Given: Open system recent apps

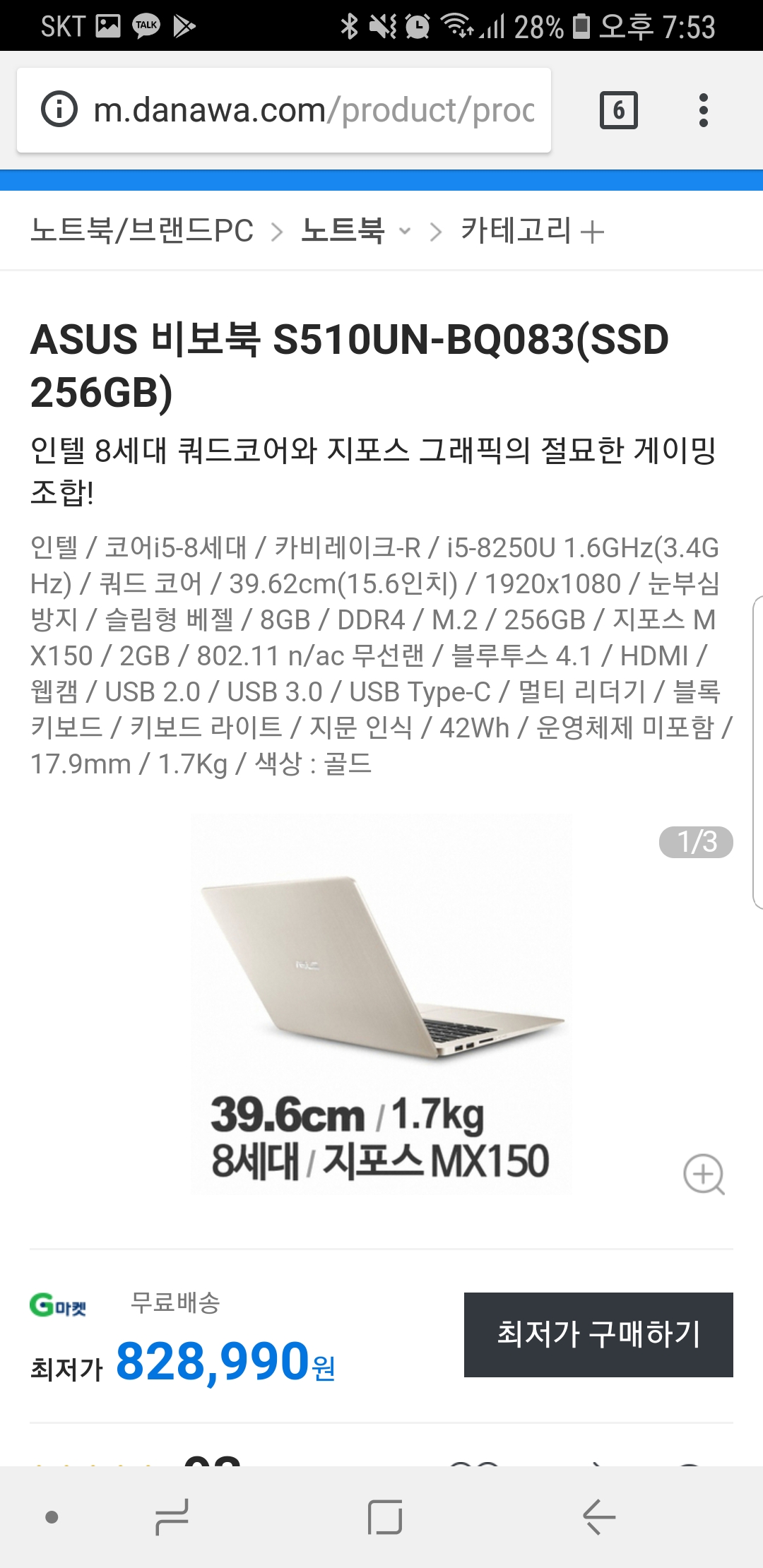Looking at the screenshot, I should tap(172, 1517).
